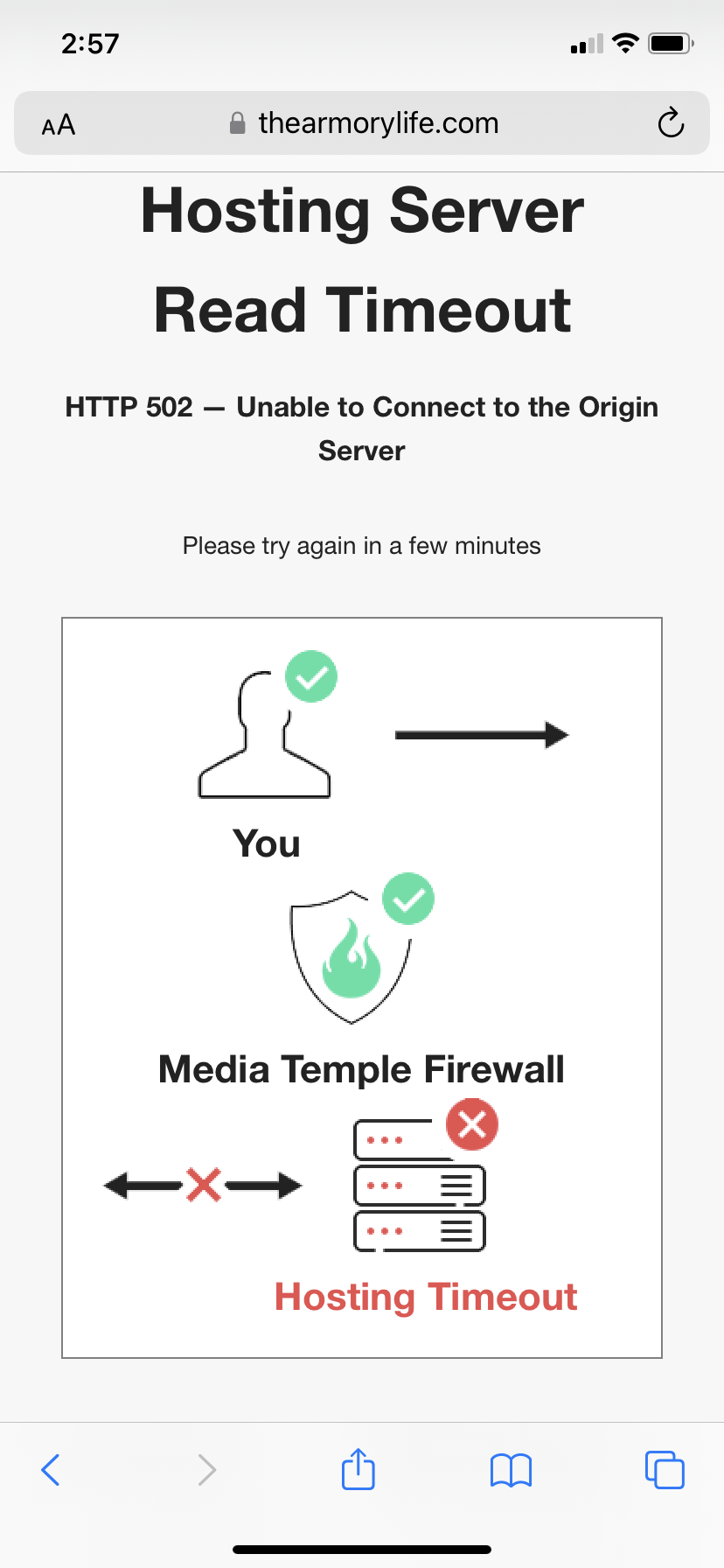The image size is (724, 1568).
Task: Show all open Safari tabs
Action: [665, 1469]
